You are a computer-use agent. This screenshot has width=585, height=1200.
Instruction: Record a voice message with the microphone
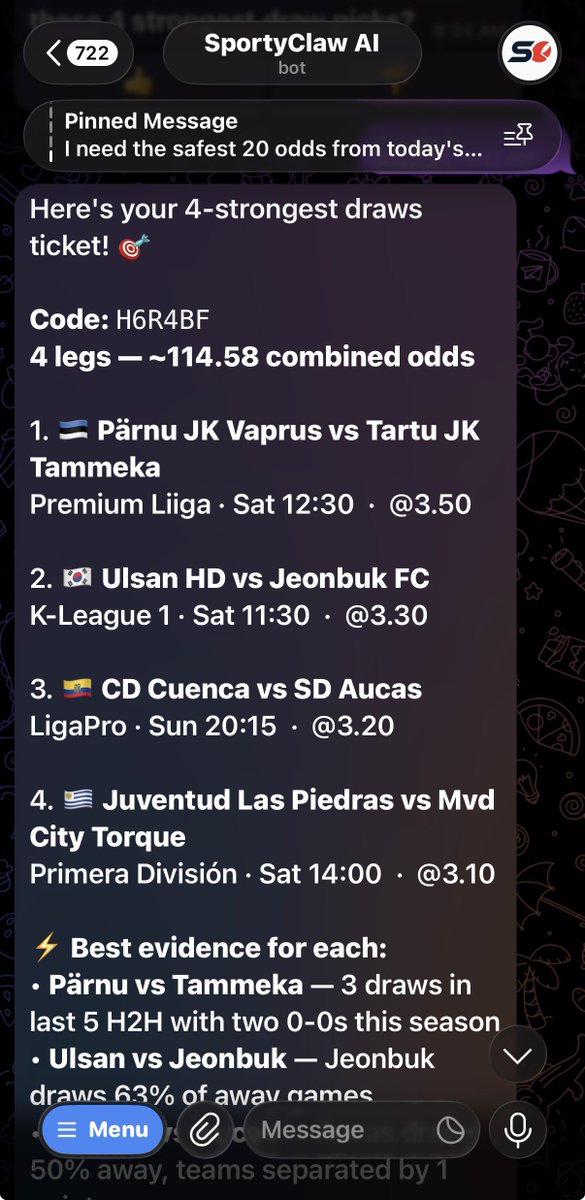(518, 1130)
